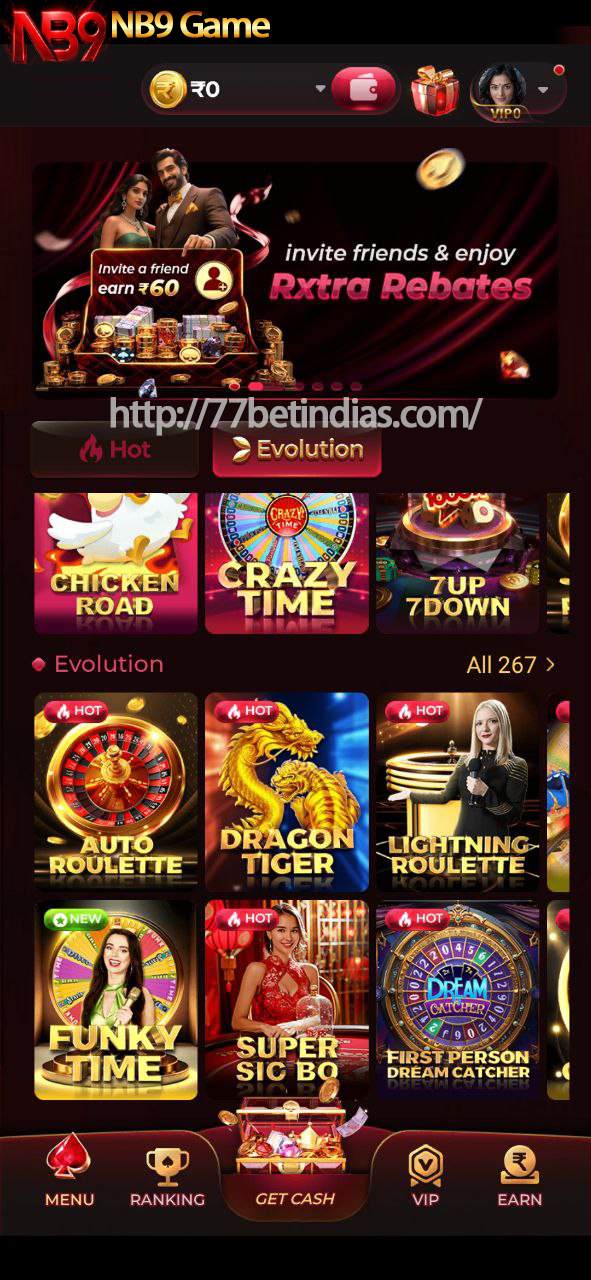Viewport: 591px width, 1280px height.
Task: Open the red wallet deposit button
Action: point(363,89)
